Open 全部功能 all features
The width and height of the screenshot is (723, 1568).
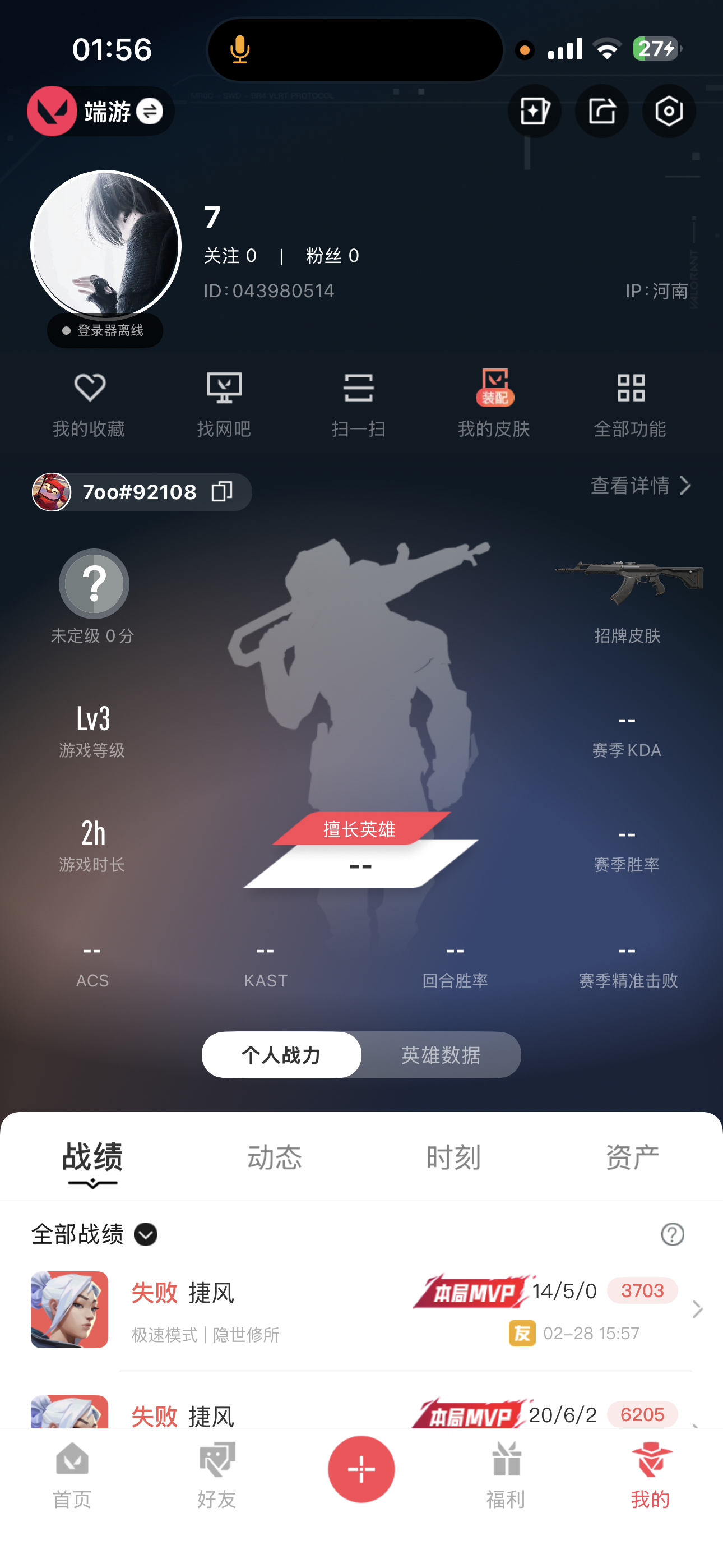[x=630, y=404]
